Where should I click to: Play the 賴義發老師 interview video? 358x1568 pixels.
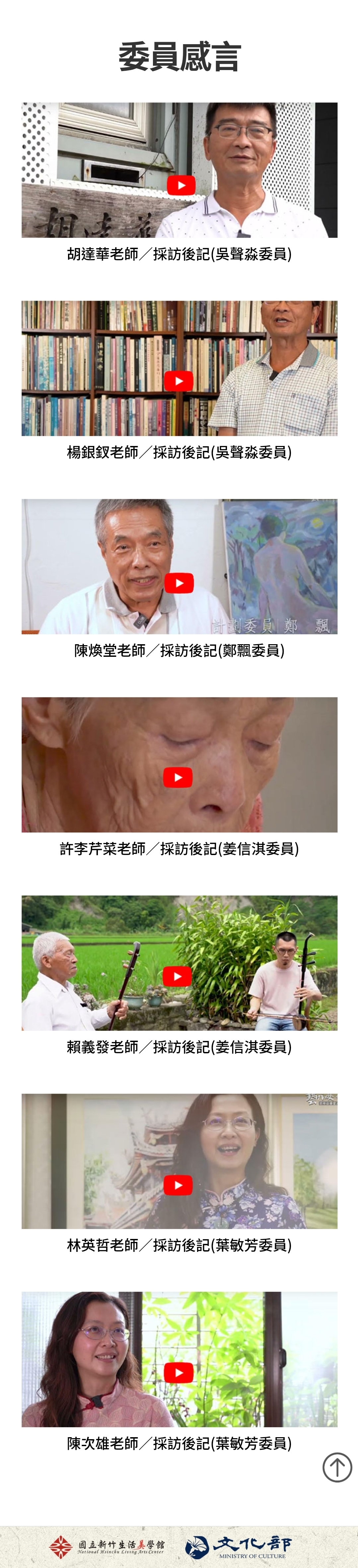pos(178,976)
